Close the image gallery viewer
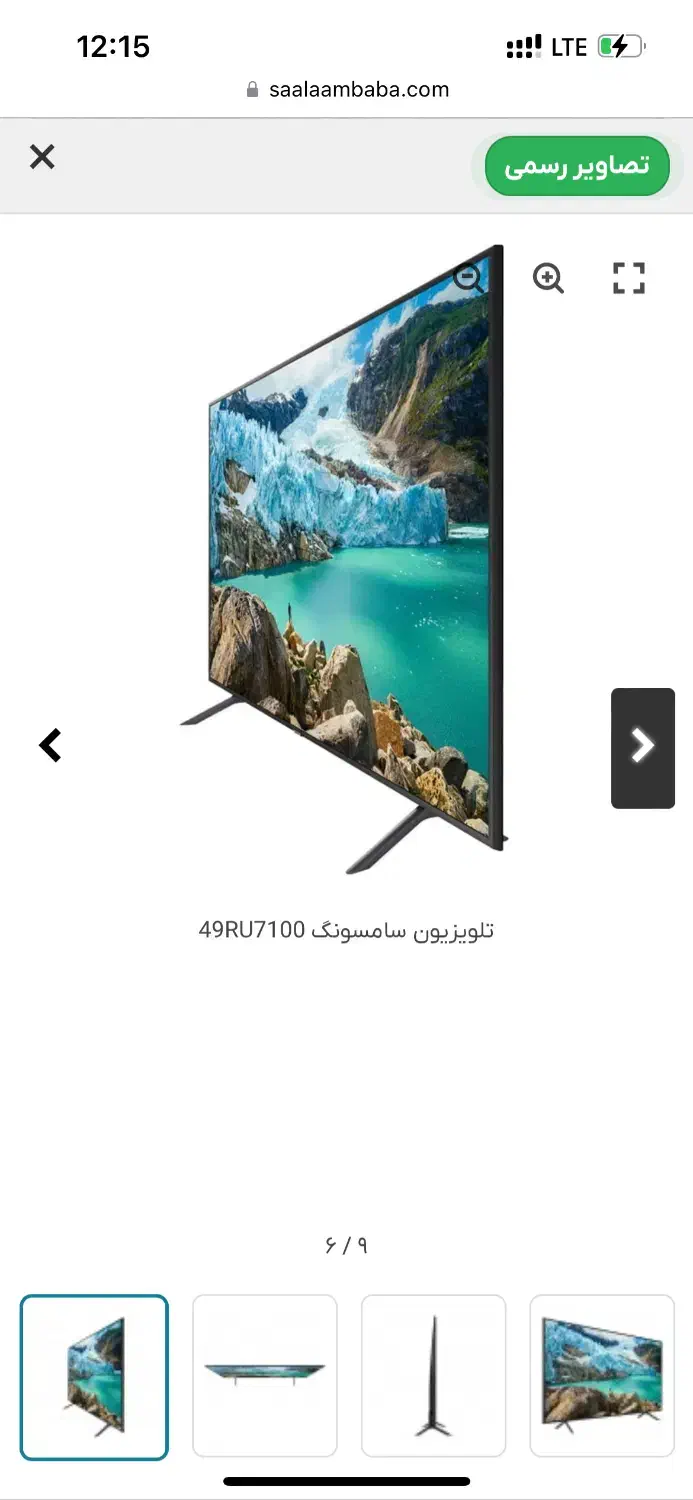This screenshot has width=693, height=1500. pyautogui.click(x=42, y=157)
